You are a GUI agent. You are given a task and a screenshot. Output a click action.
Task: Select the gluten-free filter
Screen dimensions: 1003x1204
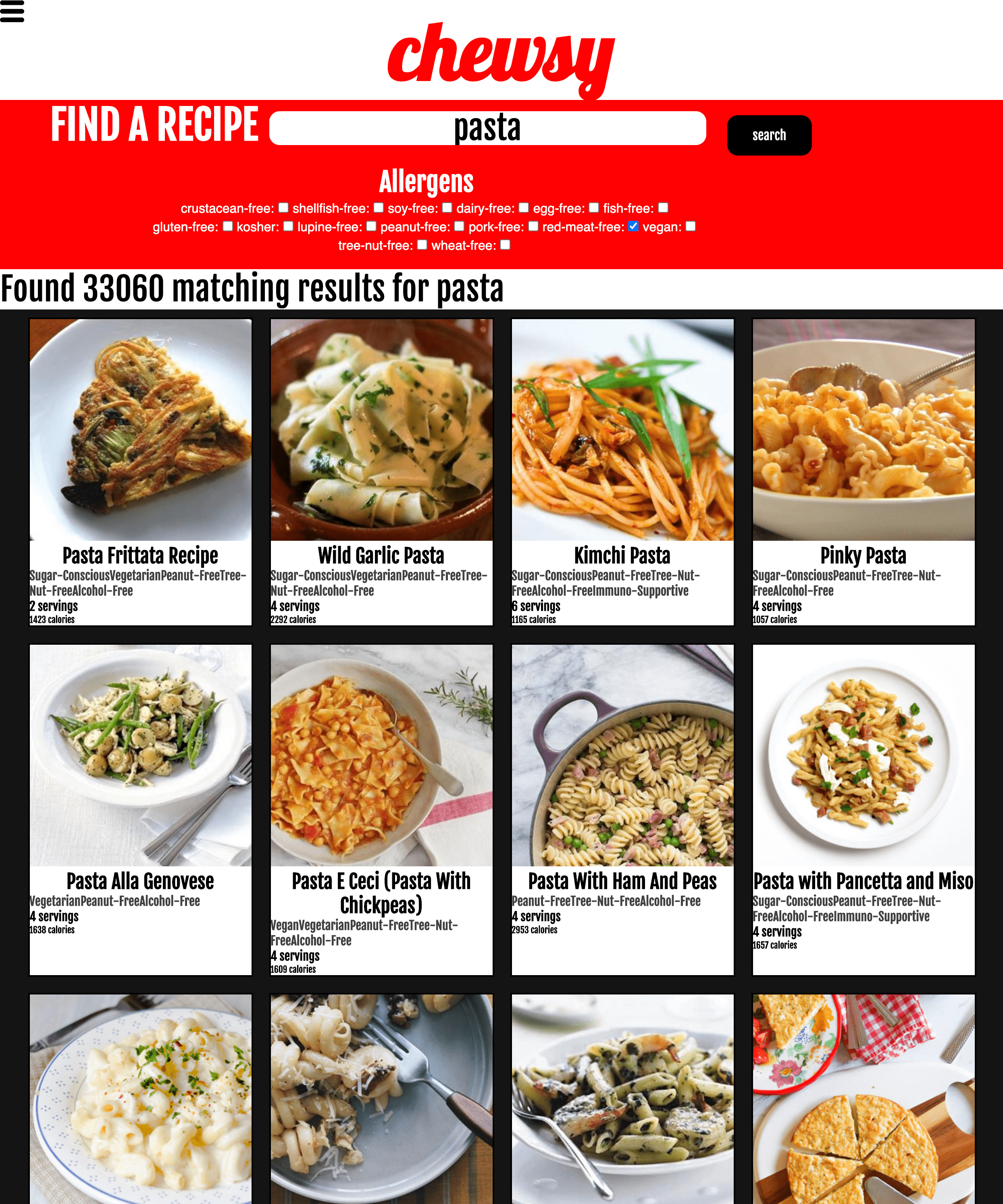tap(228, 226)
